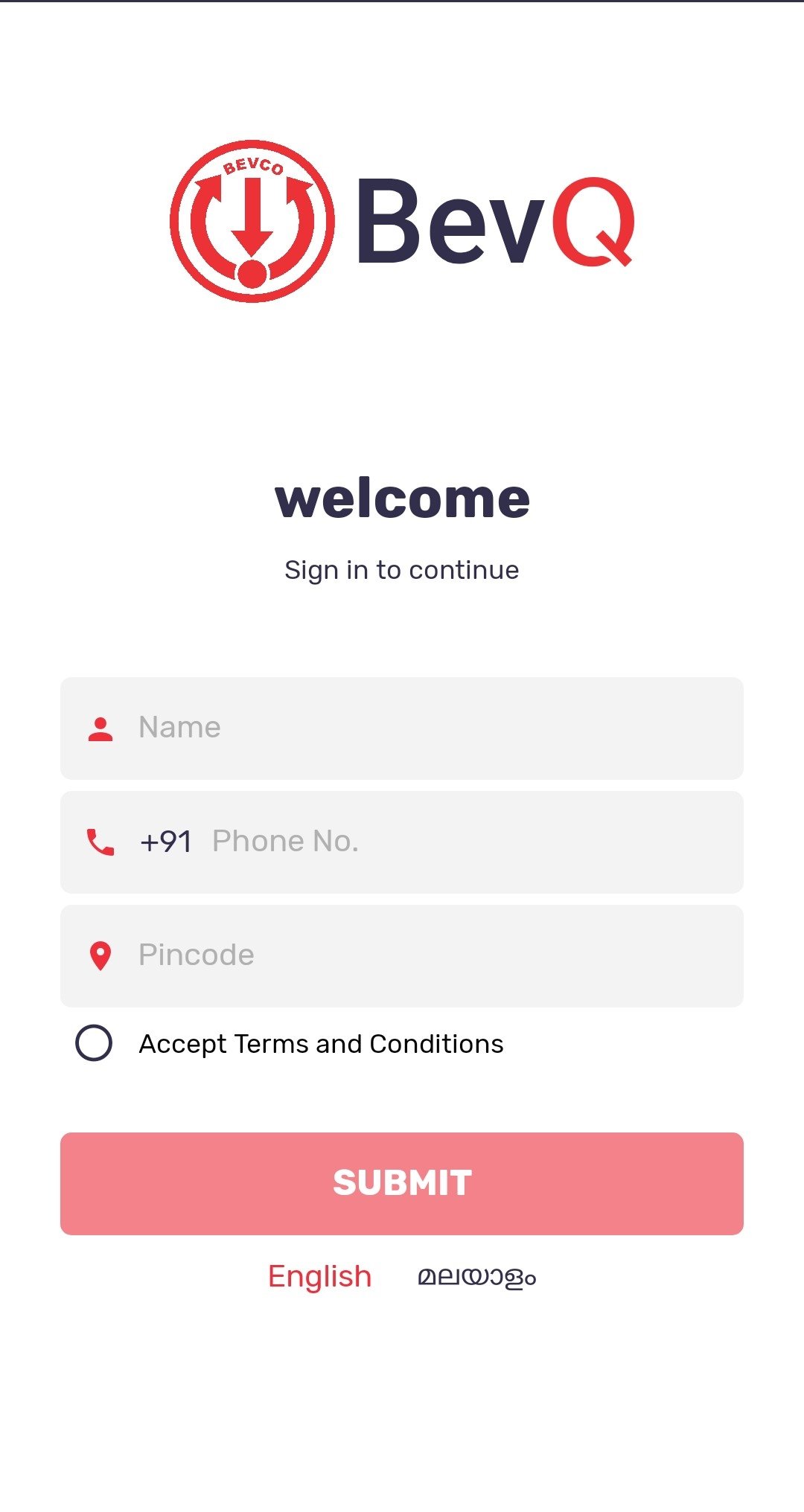This screenshot has width=804, height=1512.
Task: Accept Terms and Conditions checkbox
Action: click(94, 1042)
